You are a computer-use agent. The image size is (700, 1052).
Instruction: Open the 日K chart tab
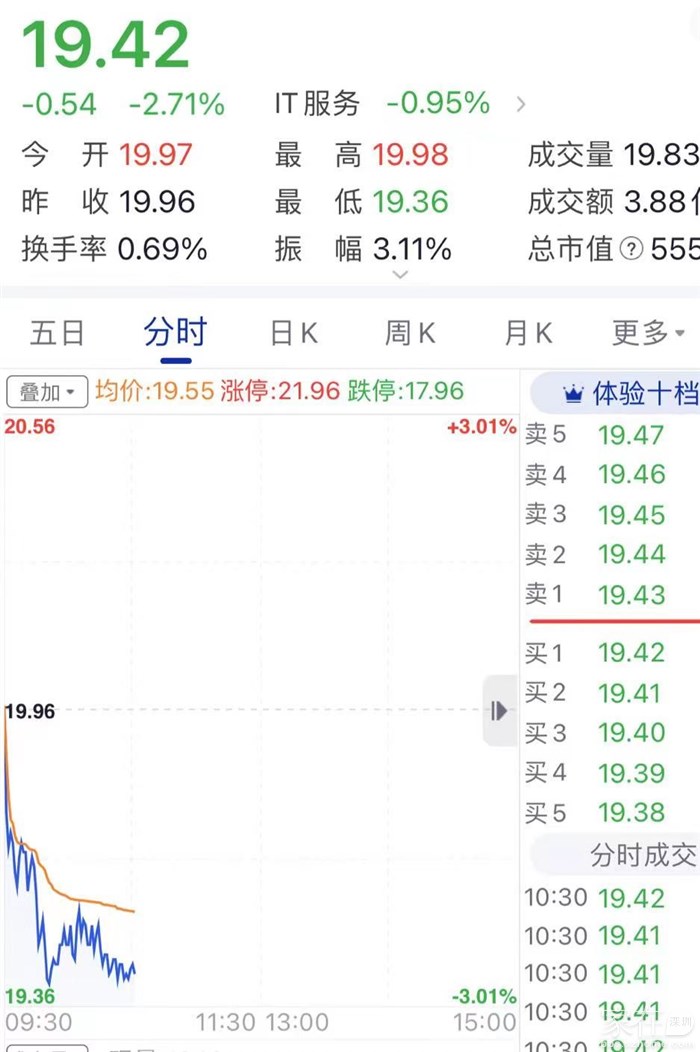coord(294,333)
